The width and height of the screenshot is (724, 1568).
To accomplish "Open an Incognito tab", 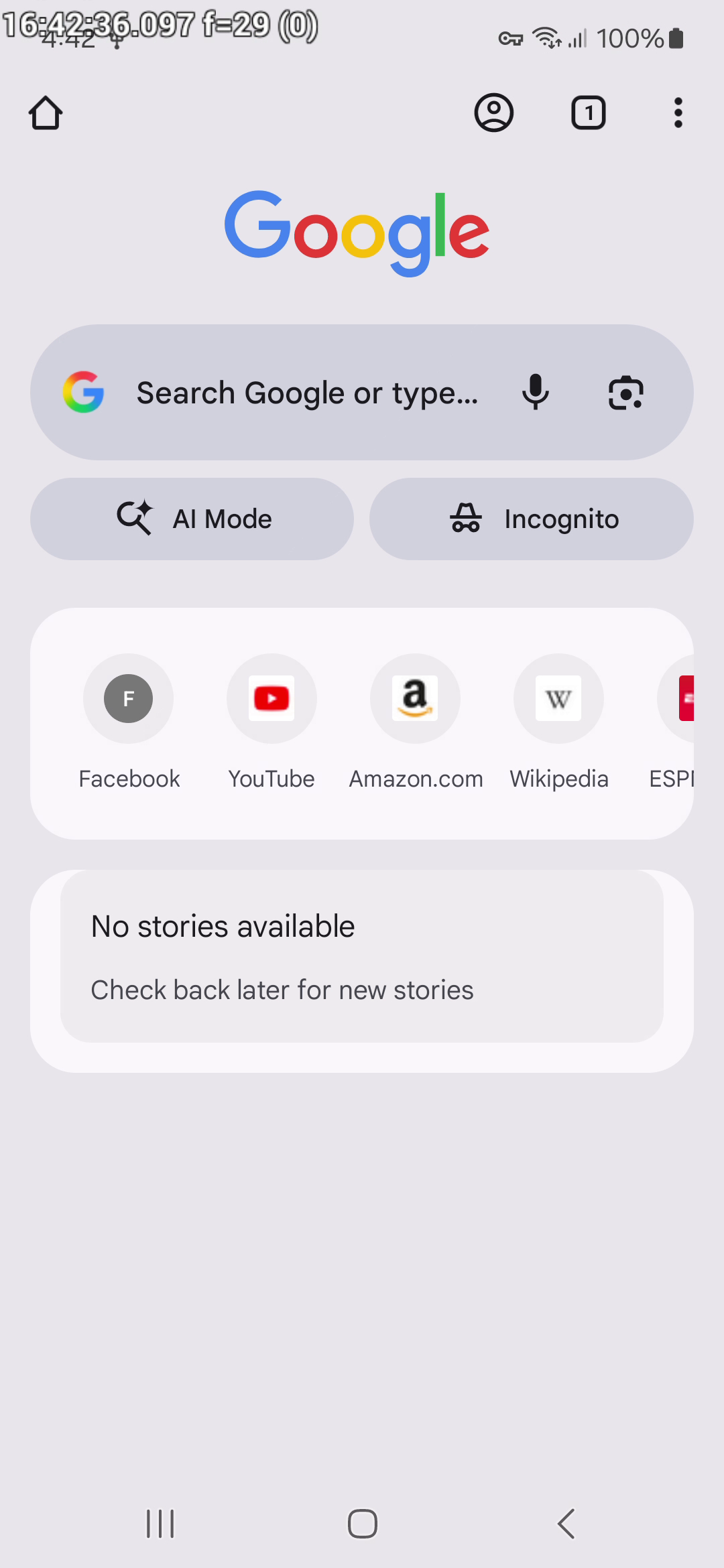I will click(532, 519).
